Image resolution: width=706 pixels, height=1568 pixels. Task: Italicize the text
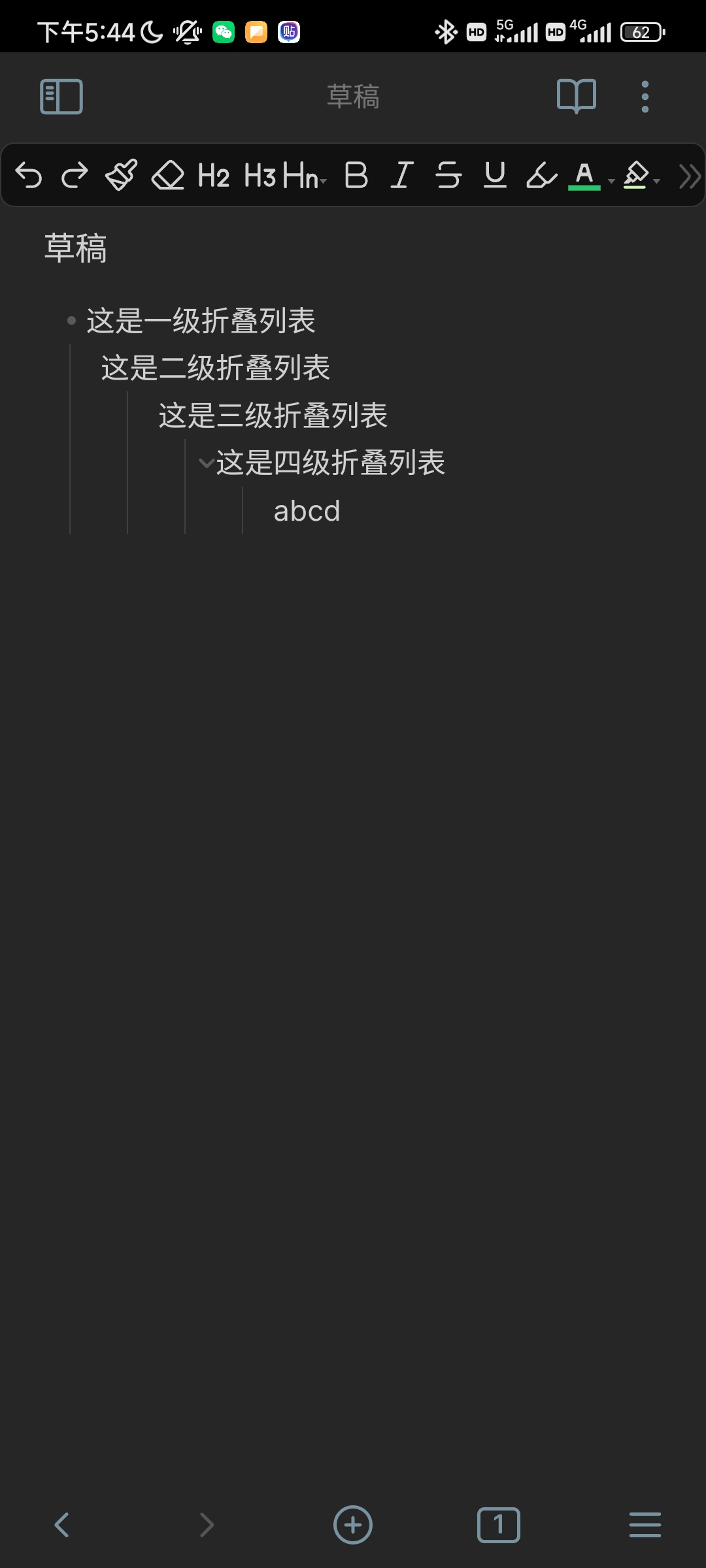pyautogui.click(x=402, y=175)
